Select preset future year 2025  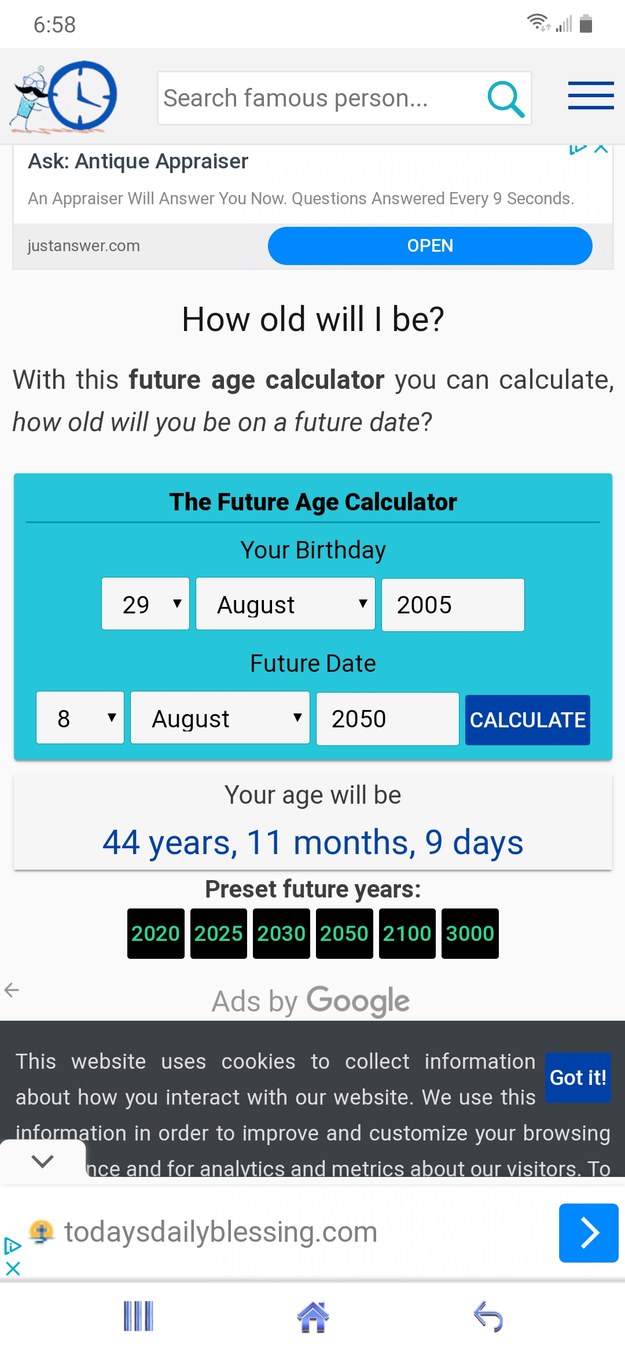tap(219, 933)
